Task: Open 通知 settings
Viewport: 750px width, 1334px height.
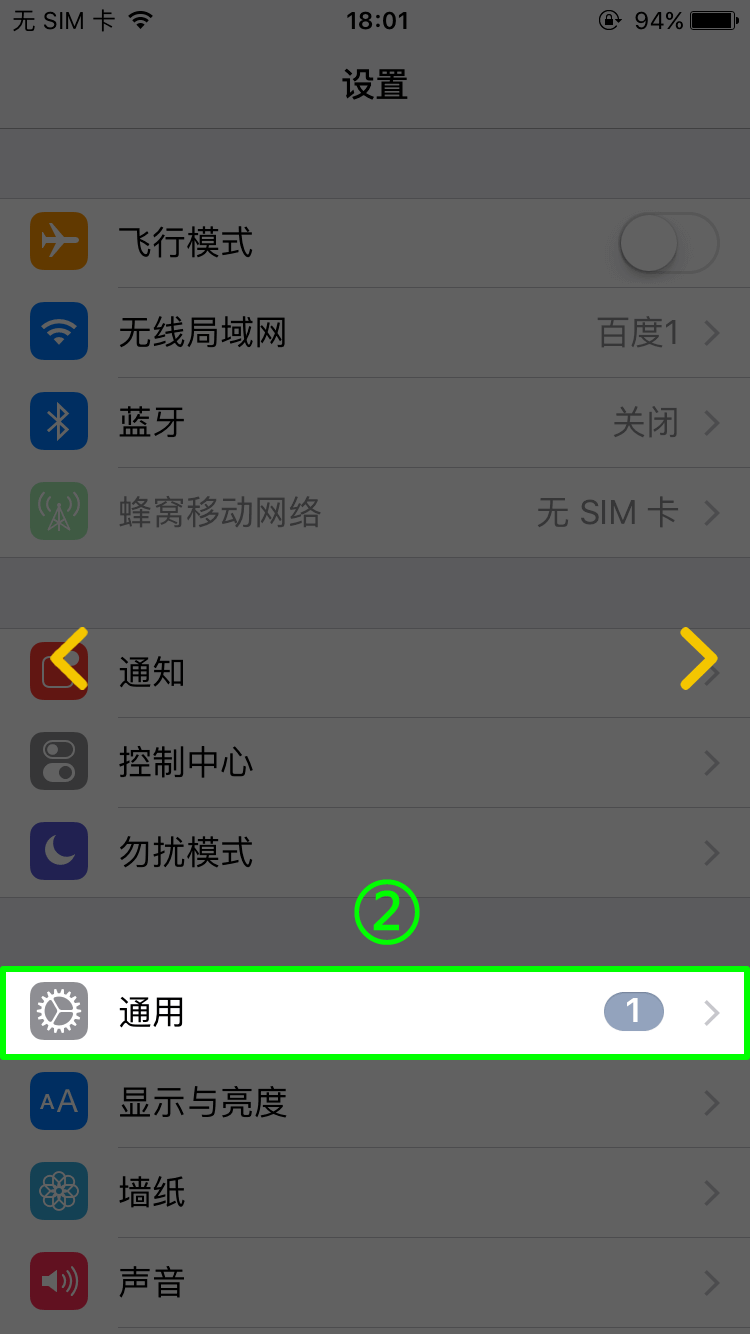Action: (x=375, y=672)
